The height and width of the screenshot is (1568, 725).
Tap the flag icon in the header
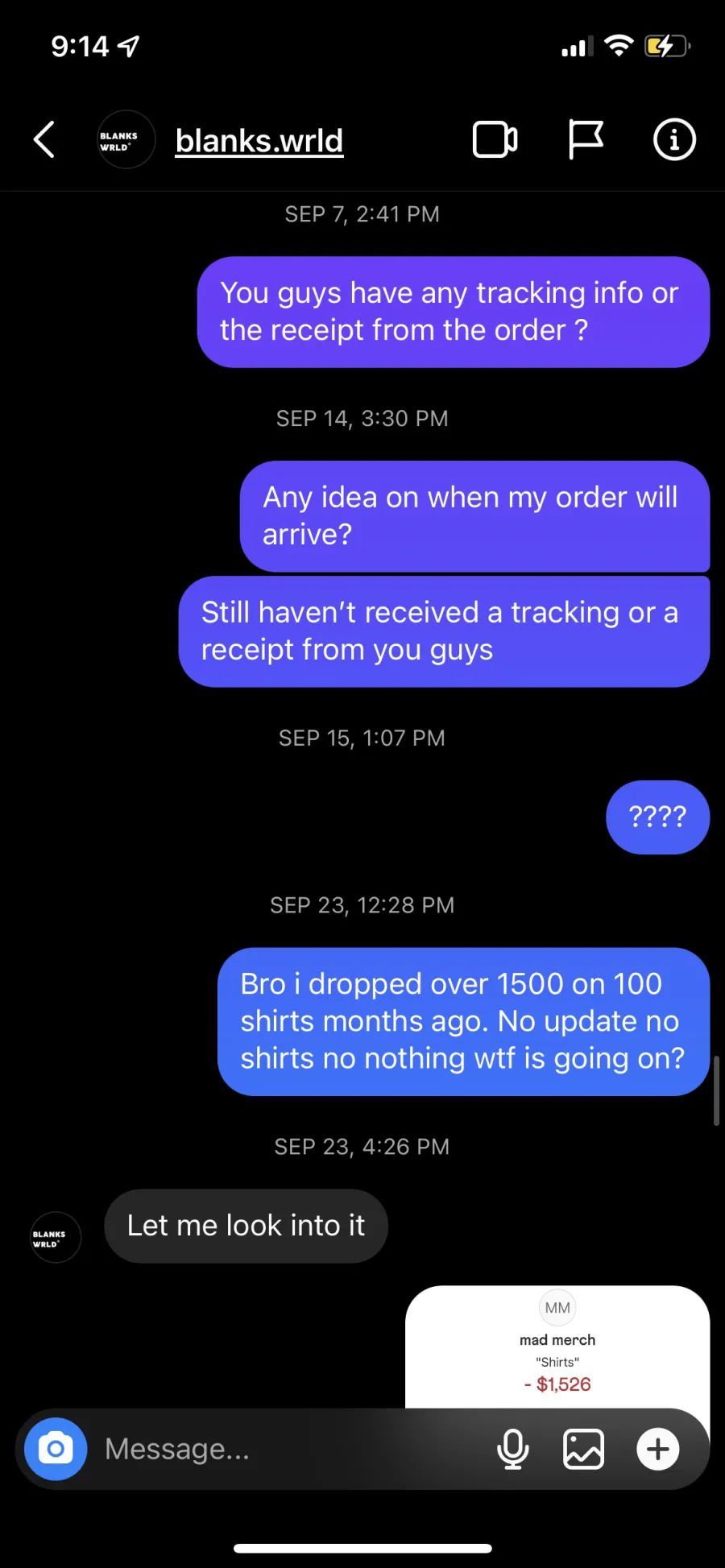click(586, 139)
